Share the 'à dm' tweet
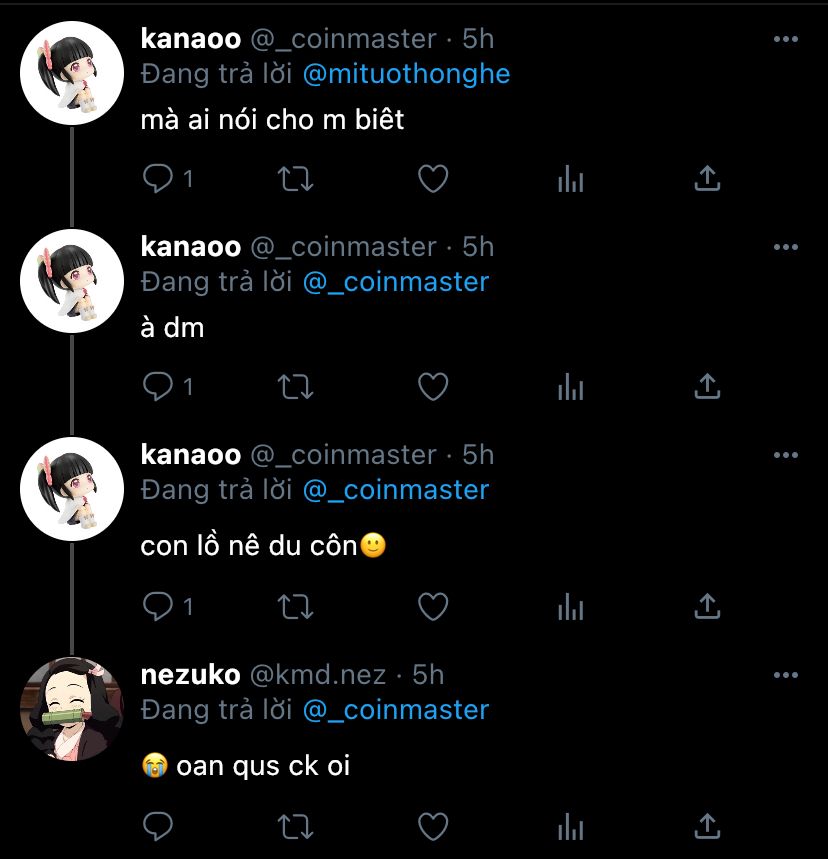The image size is (828, 859). pos(707,387)
